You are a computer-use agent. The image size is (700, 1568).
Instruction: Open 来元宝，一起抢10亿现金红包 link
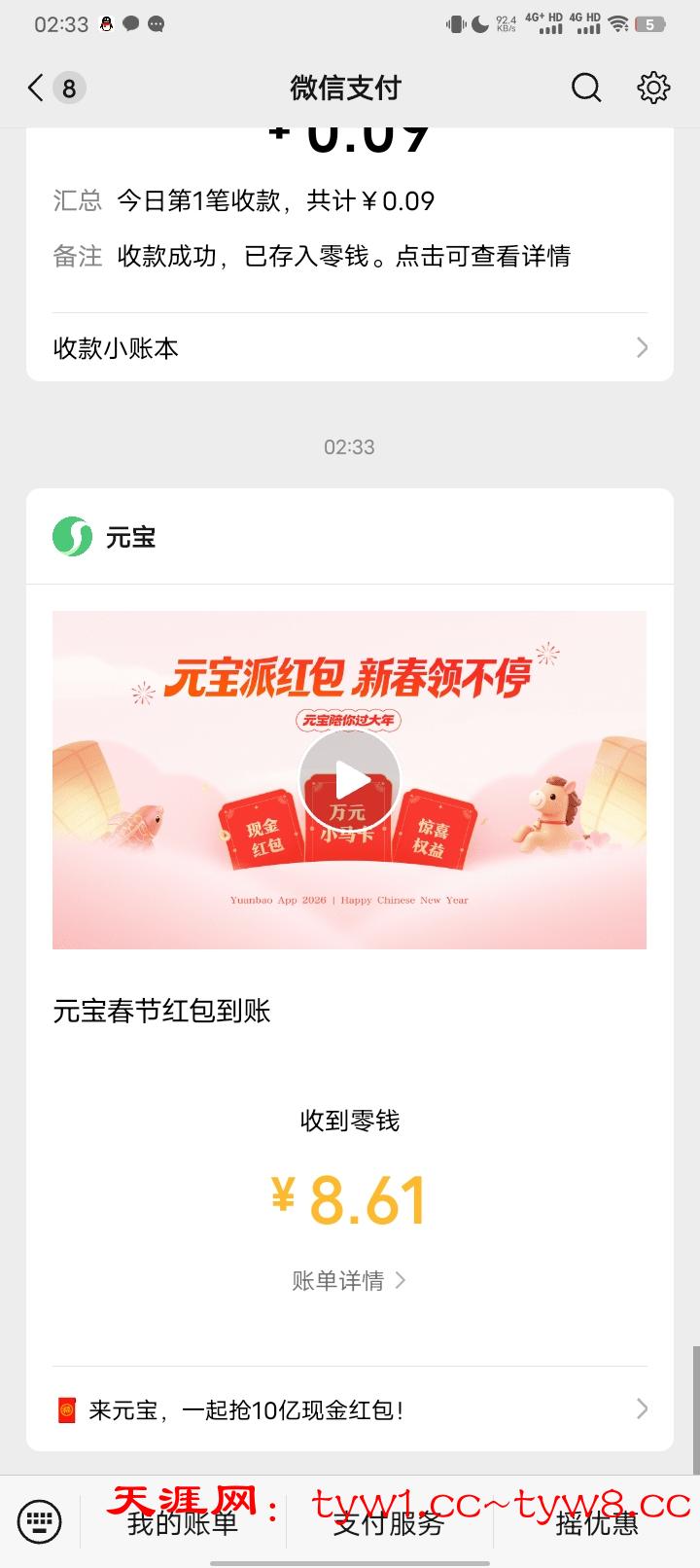coord(350,1409)
